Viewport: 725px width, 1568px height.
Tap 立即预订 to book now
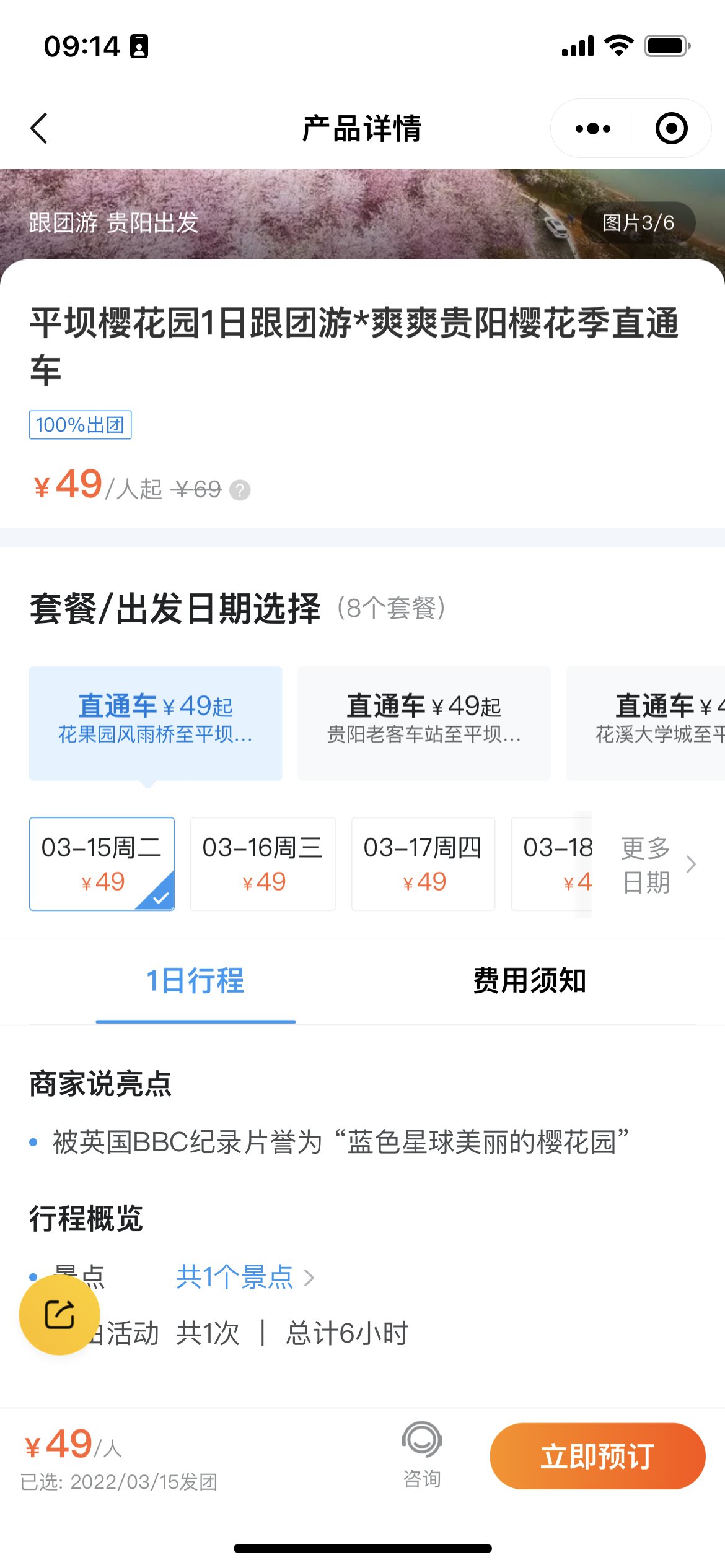[597, 1456]
